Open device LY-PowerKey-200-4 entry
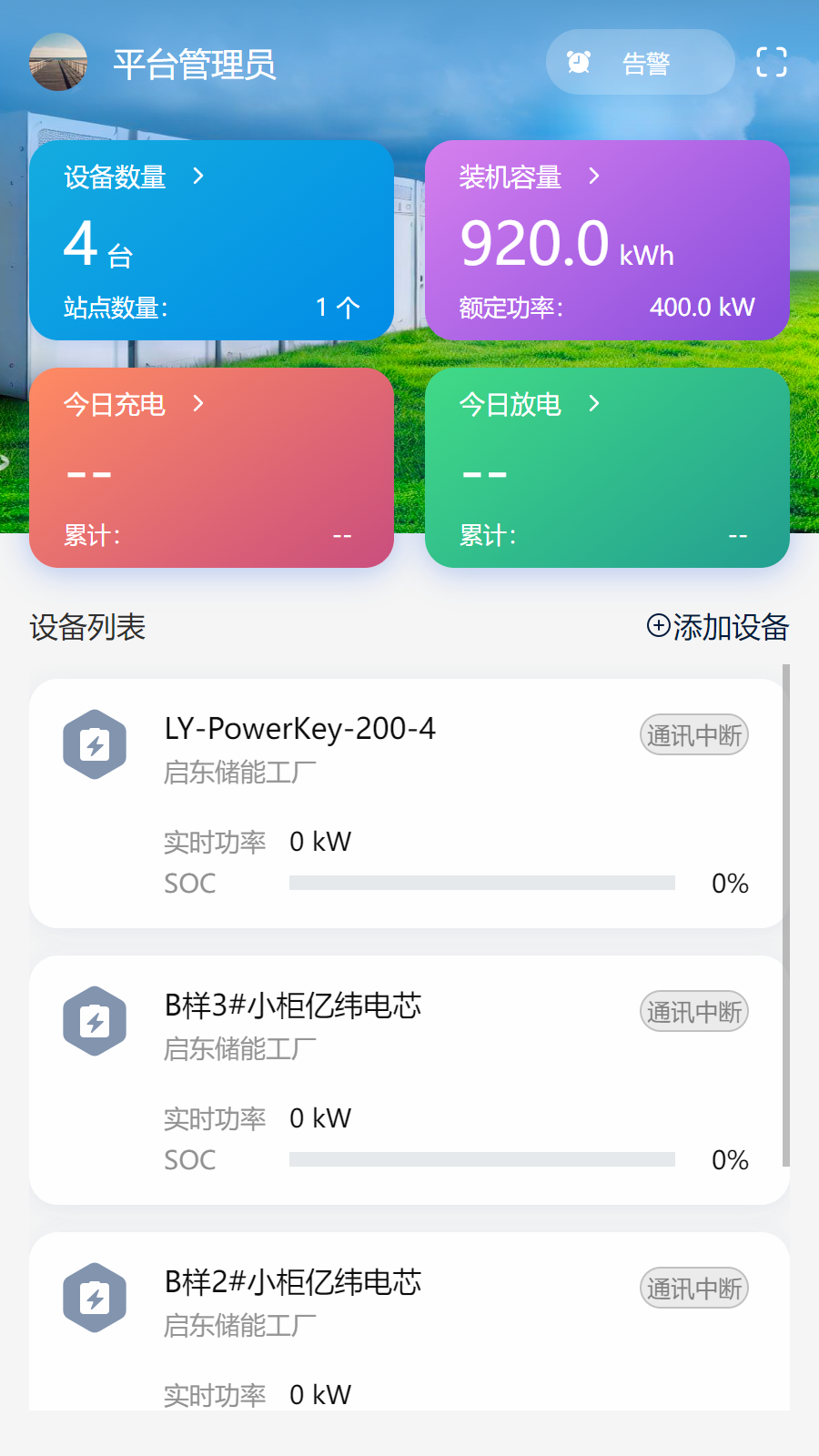This screenshot has height=1456, width=819. (300, 728)
